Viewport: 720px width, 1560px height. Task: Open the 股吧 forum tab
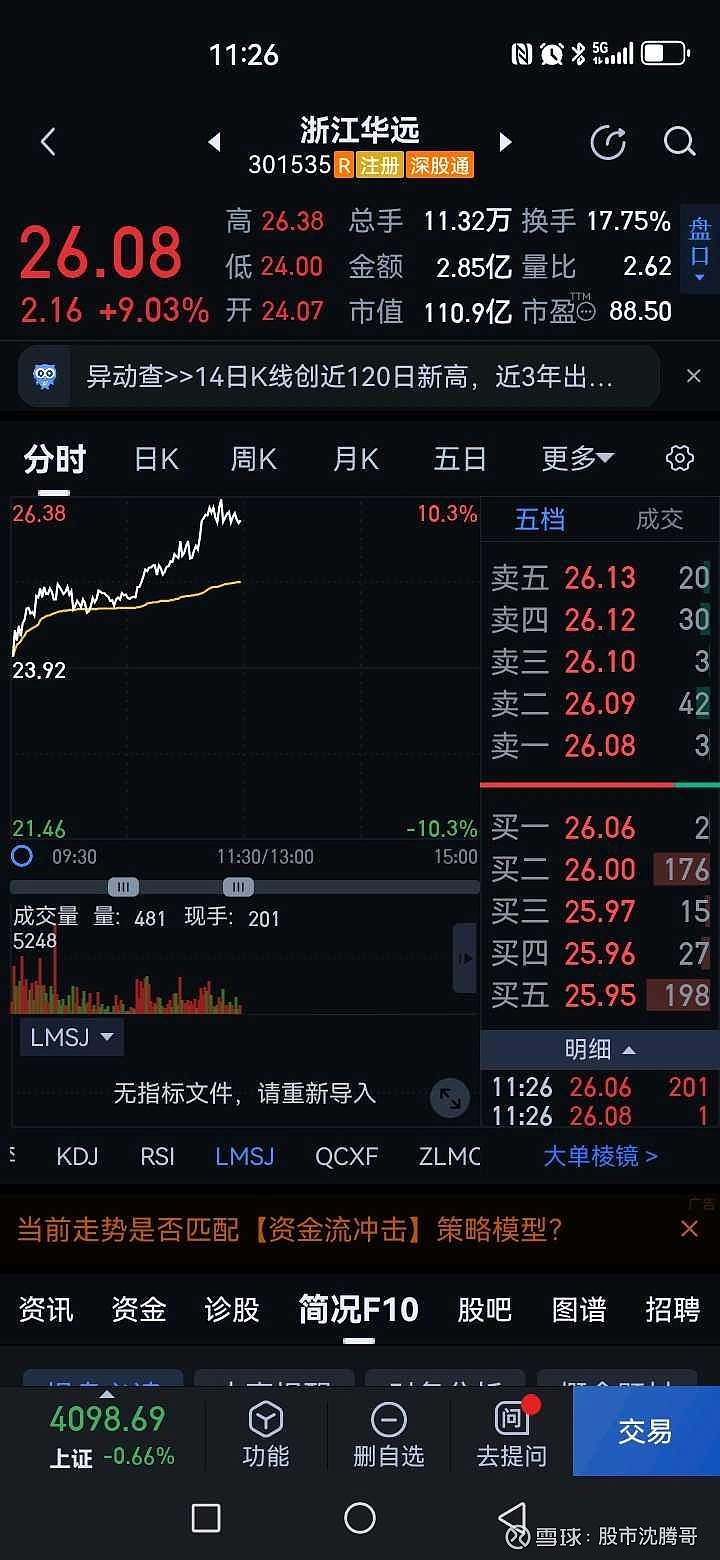pyautogui.click(x=484, y=1310)
